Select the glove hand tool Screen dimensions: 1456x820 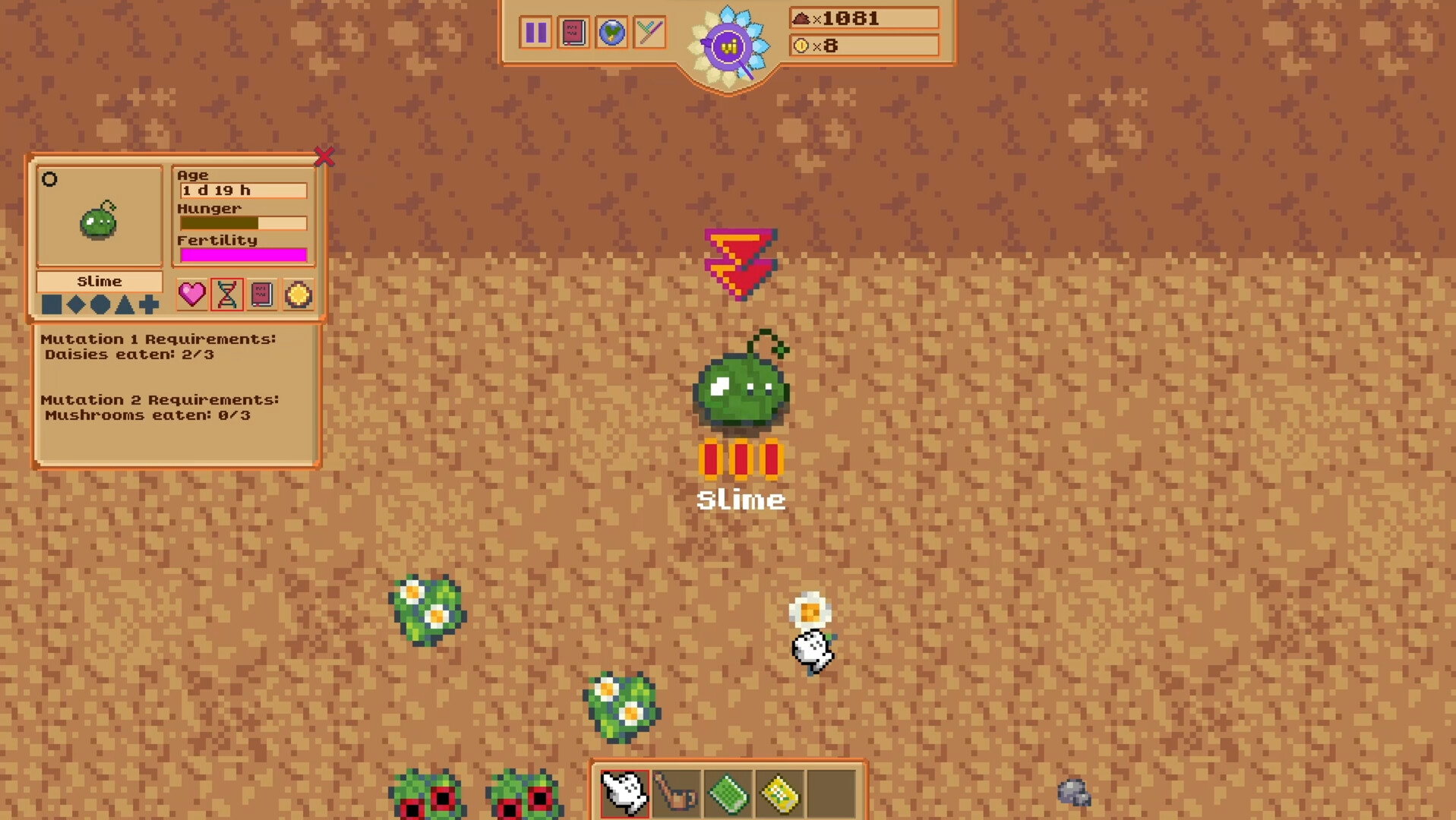pos(624,793)
